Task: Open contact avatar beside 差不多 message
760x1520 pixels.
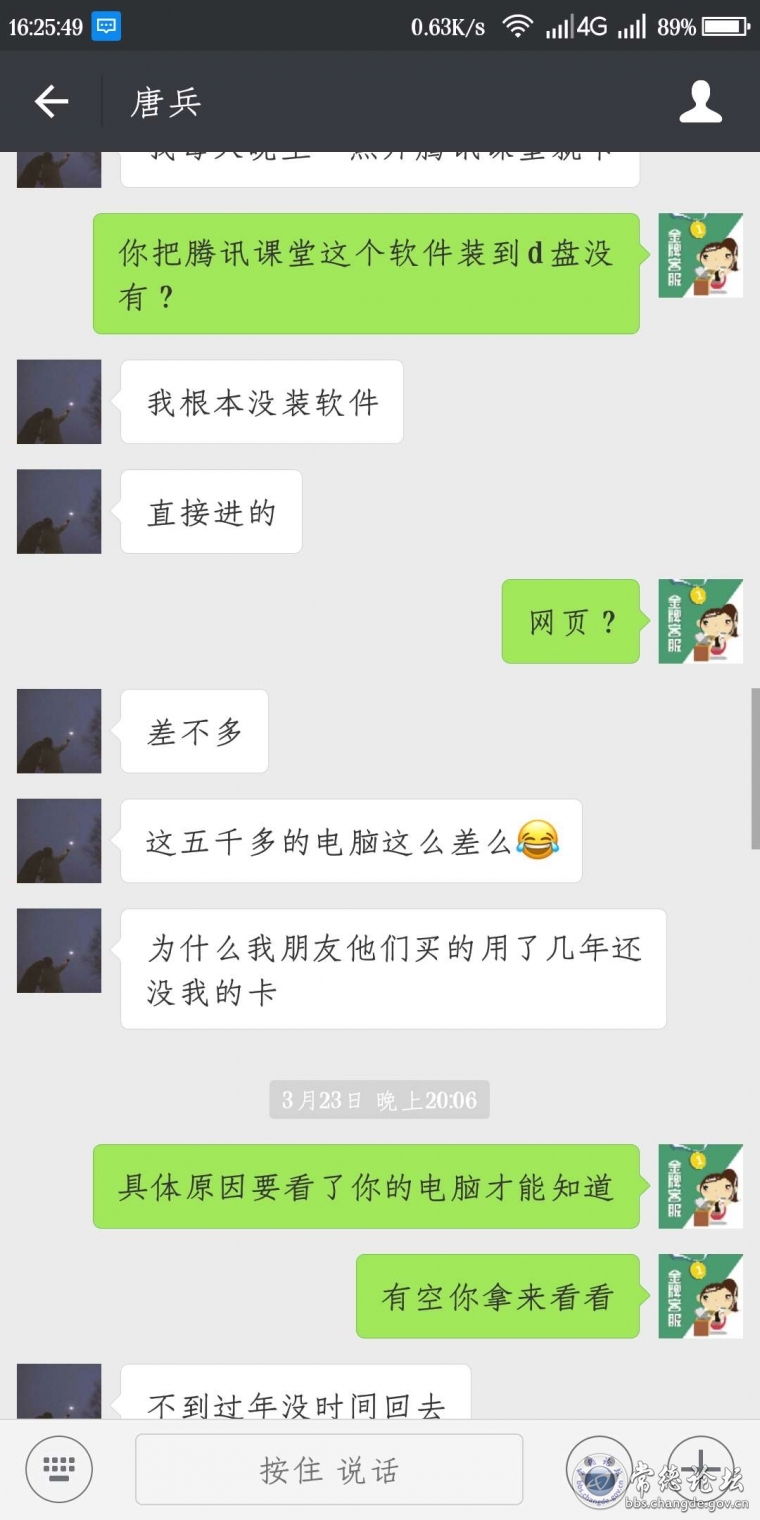Action: tap(59, 731)
